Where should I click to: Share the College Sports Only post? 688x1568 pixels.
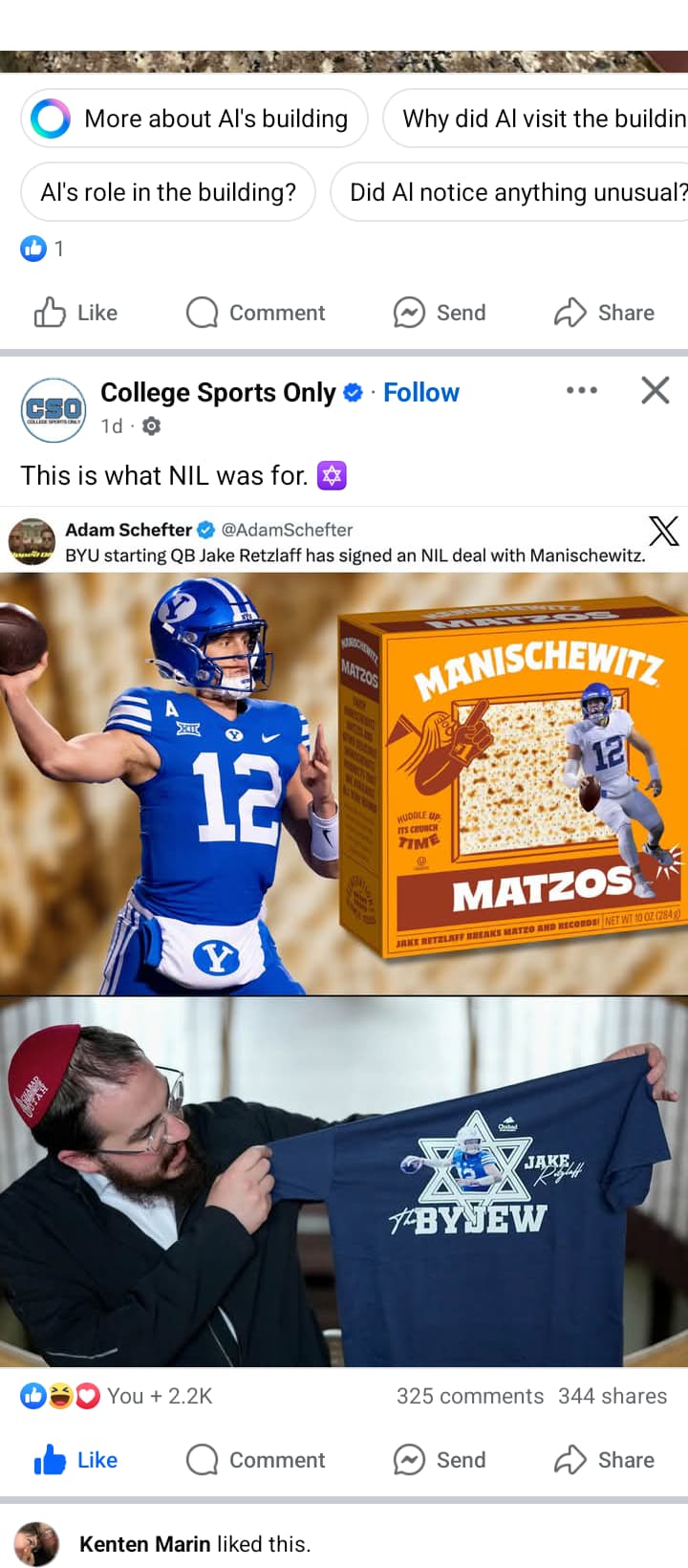604,1460
